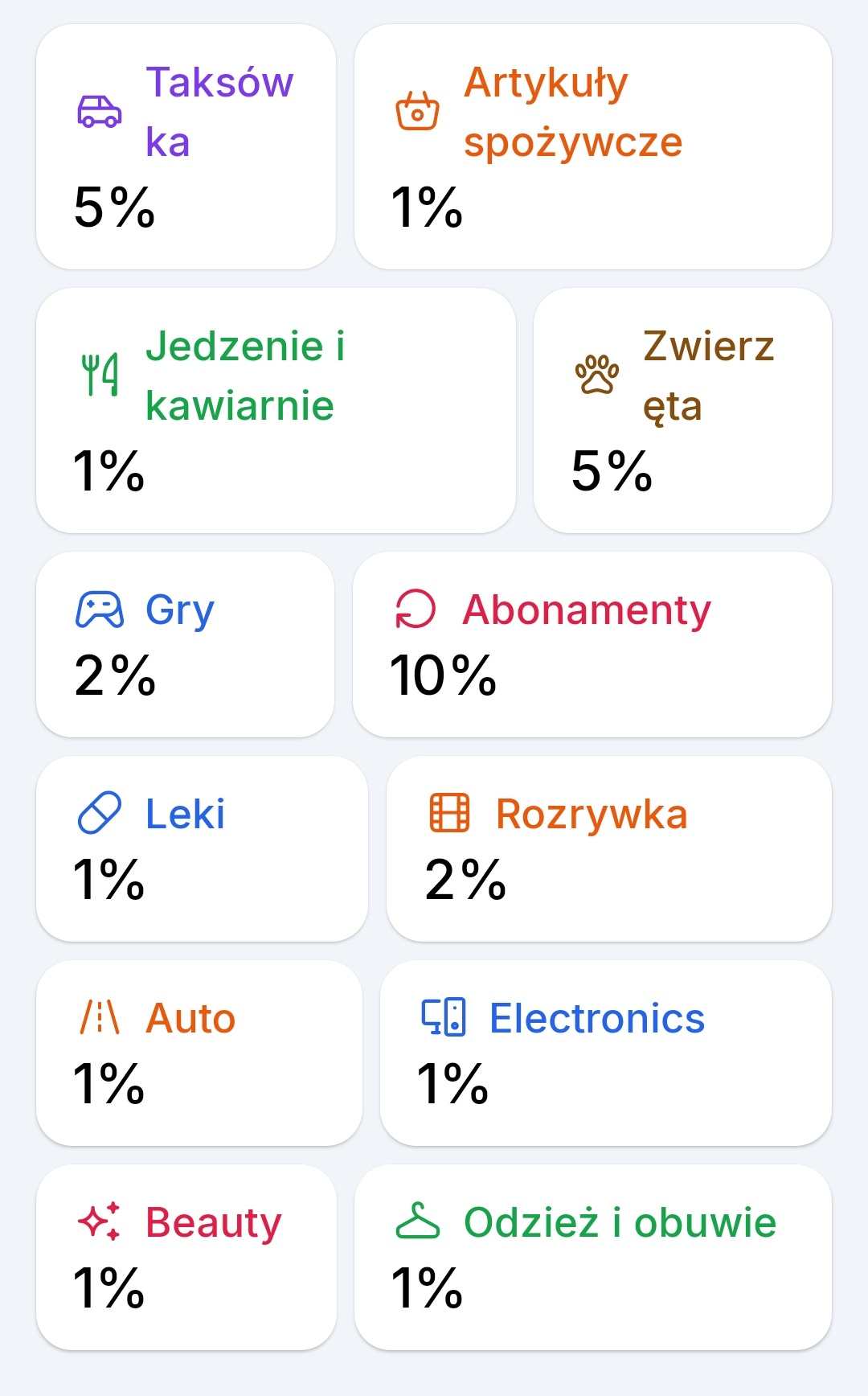Open the Zwierzęta category card

[x=682, y=410]
